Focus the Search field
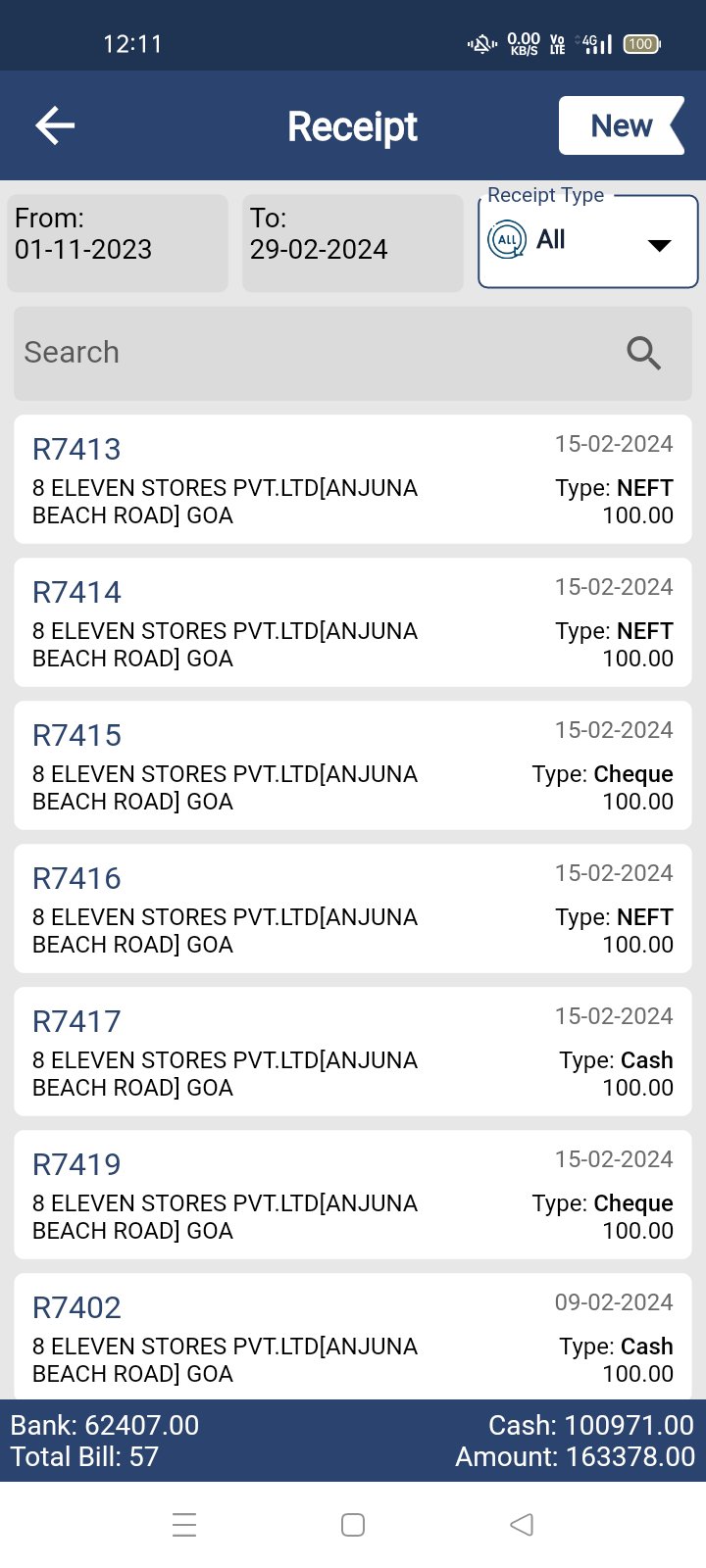The height and width of the screenshot is (1568, 706). pyautogui.click(x=314, y=353)
